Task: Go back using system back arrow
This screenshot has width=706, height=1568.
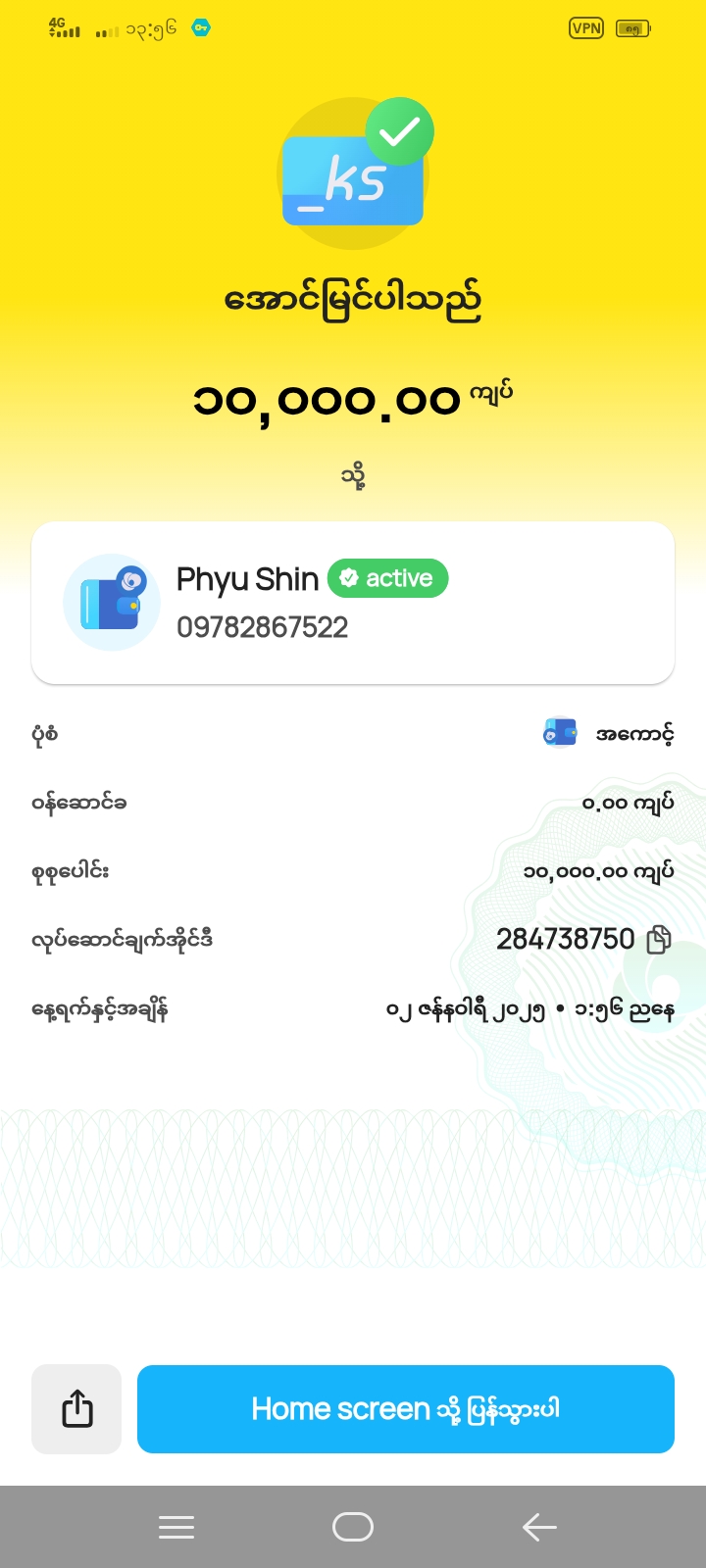Action: click(x=539, y=1527)
